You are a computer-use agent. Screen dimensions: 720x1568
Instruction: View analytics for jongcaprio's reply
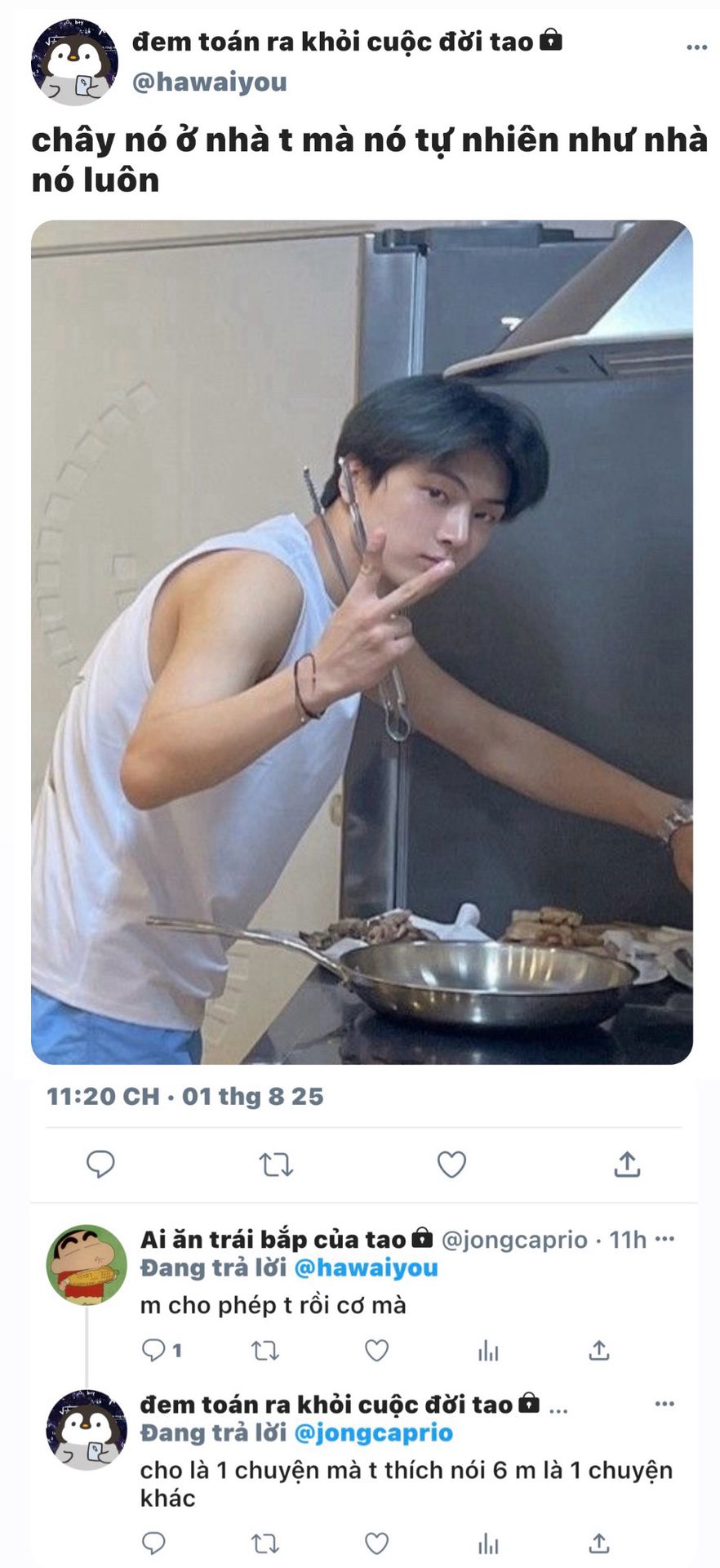pyautogui.click(x=488, y=1351)
